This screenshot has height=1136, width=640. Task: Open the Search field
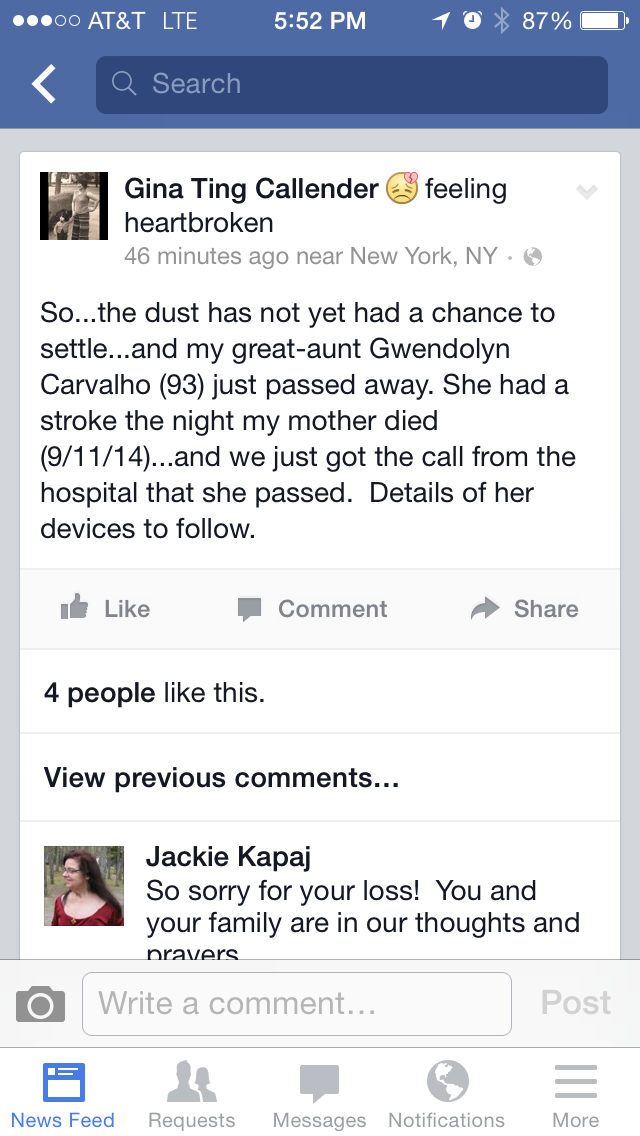[x=351, y=84]
